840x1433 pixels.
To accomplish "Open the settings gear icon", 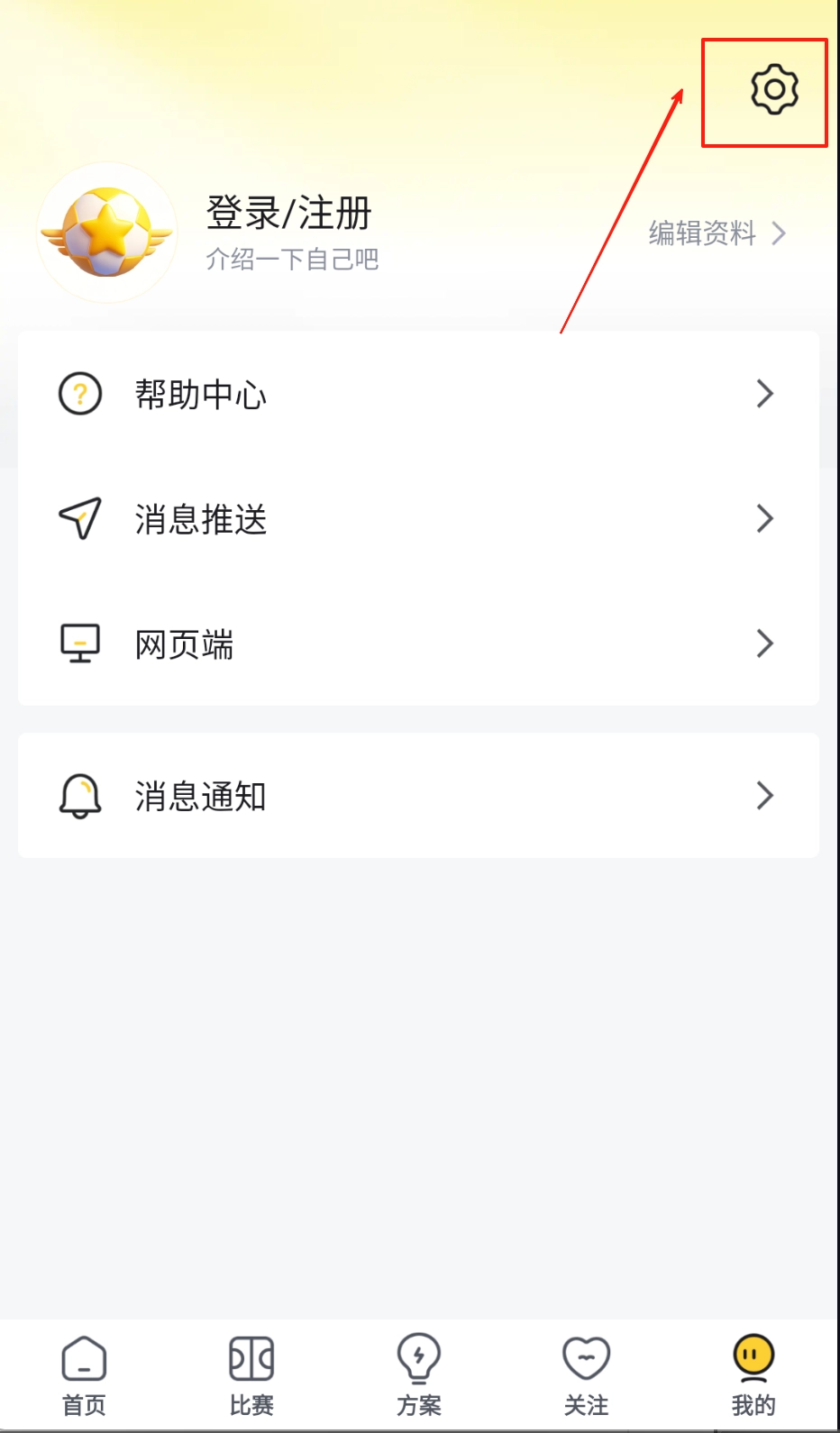I will [774, 89].
